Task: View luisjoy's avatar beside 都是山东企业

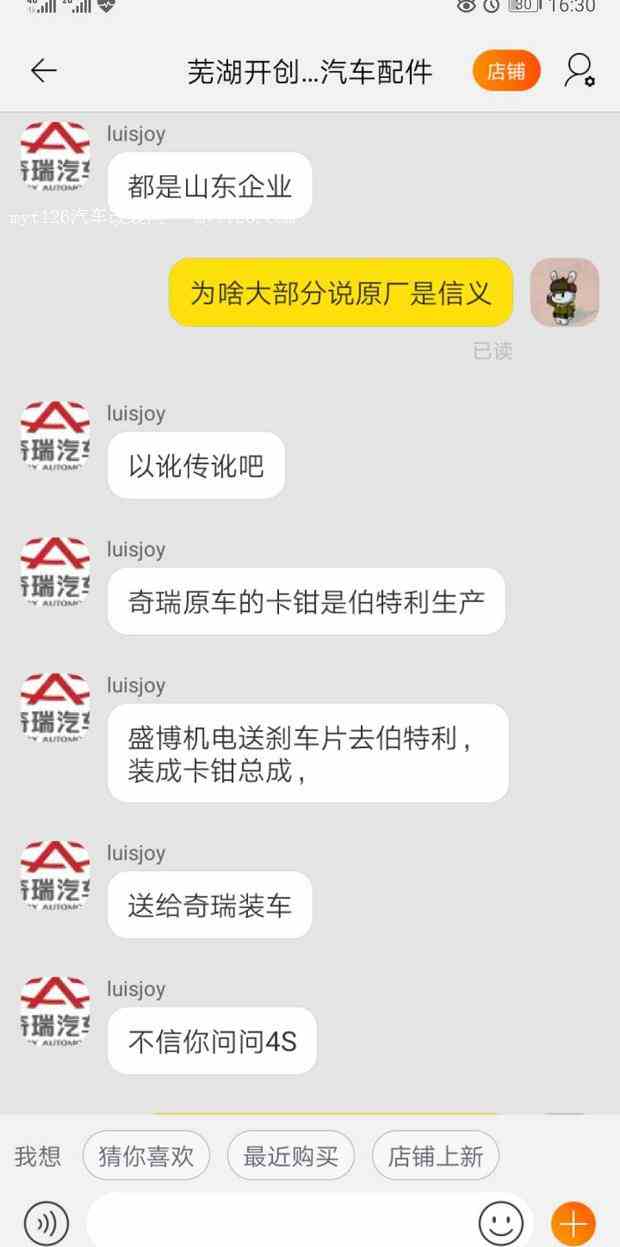Action: 55,157
